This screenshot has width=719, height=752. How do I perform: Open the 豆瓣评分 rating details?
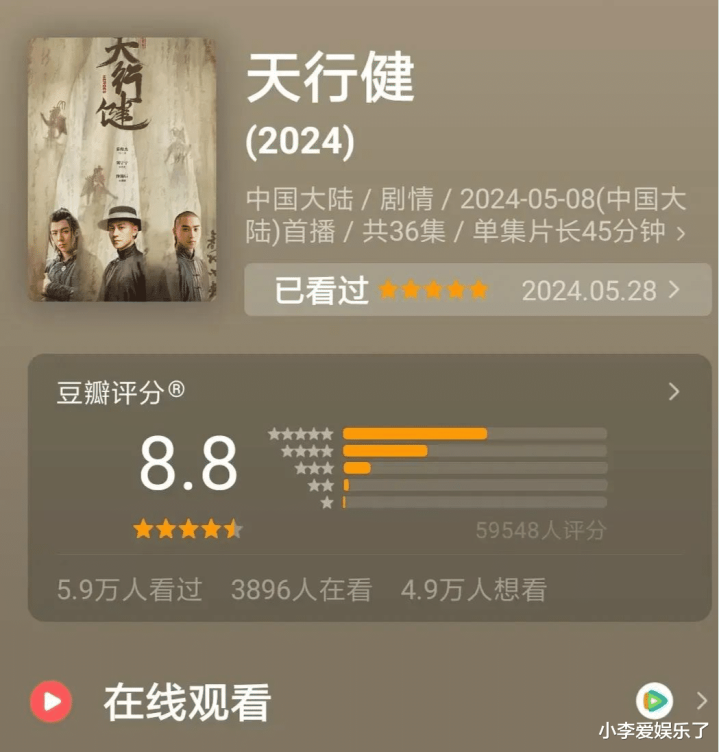pyautogui.click(x=673, y=391)
